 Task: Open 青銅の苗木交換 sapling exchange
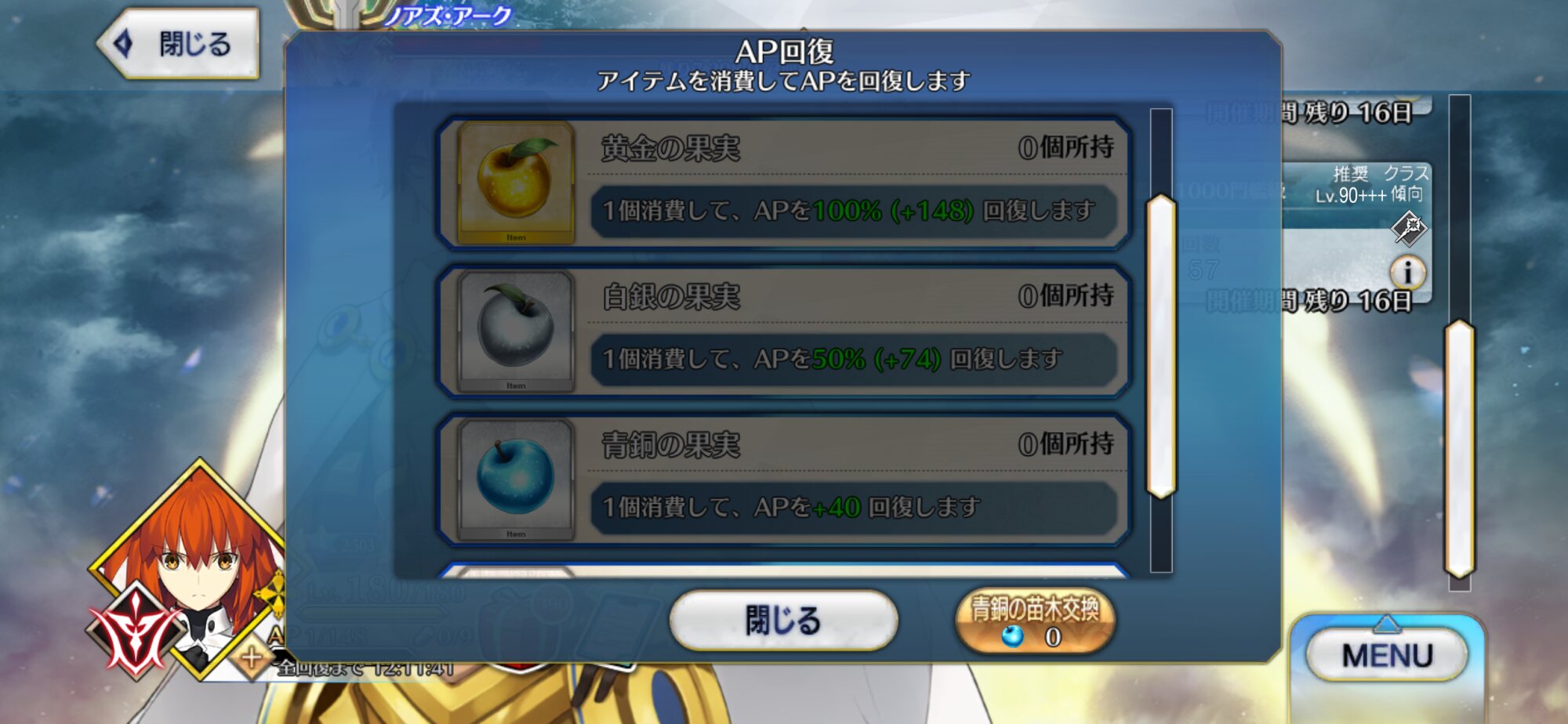pyautogui.click(x=1035, y=621)
